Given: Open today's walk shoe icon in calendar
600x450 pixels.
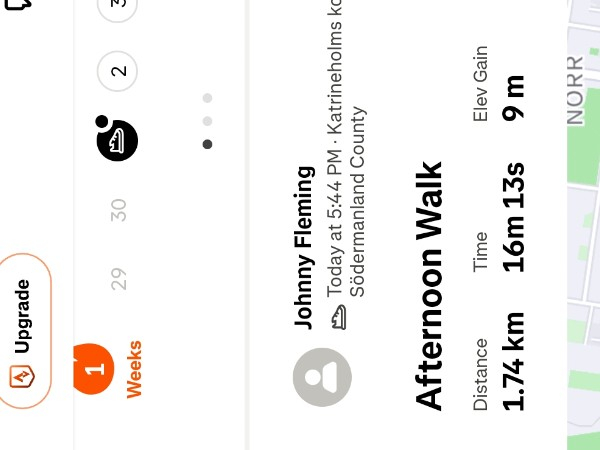Looking at the screenshot, I should [117, 140].
